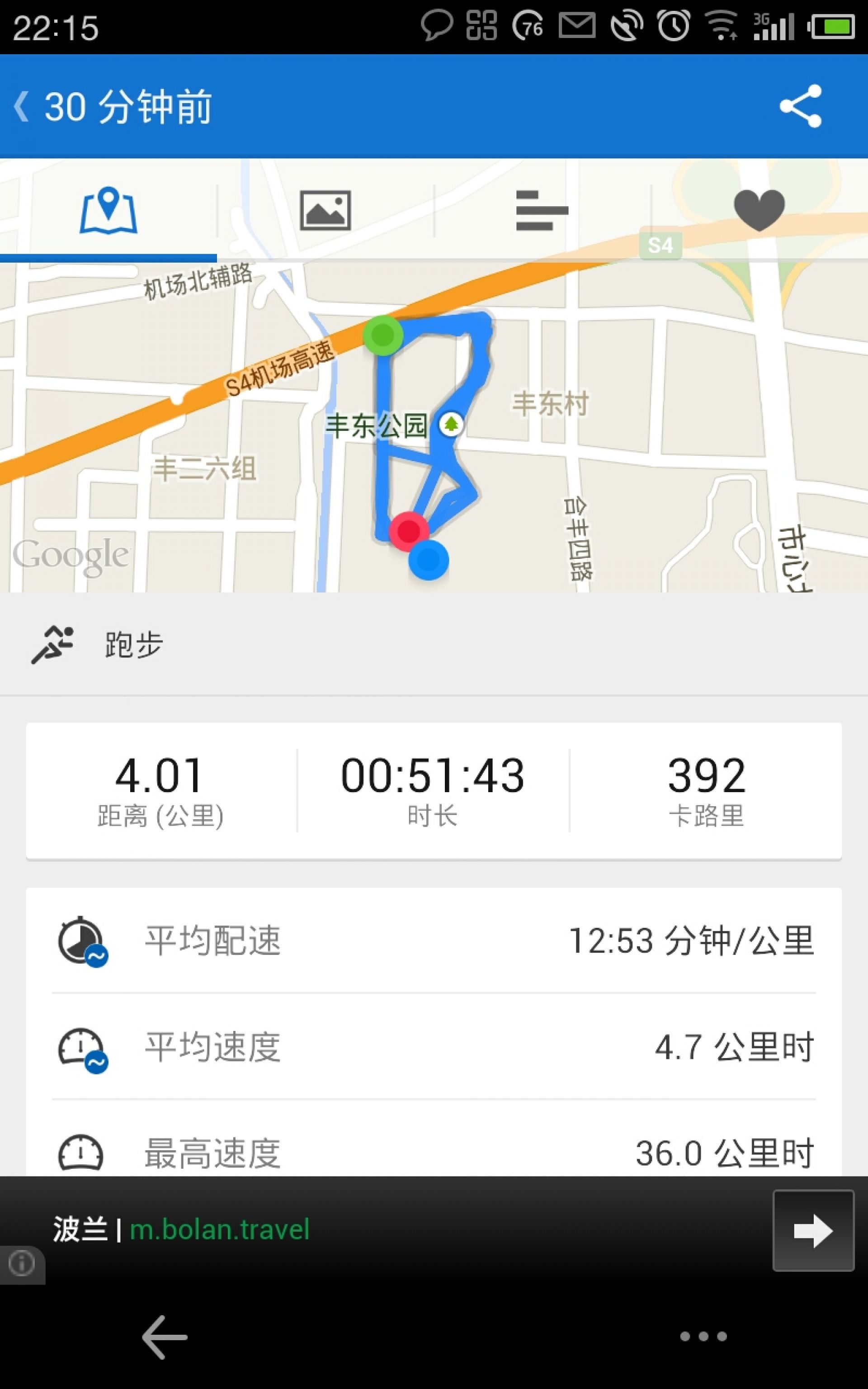The image size is (868, 1389).
Task: Tap the ad arrow button
Action: point(813,1231)
